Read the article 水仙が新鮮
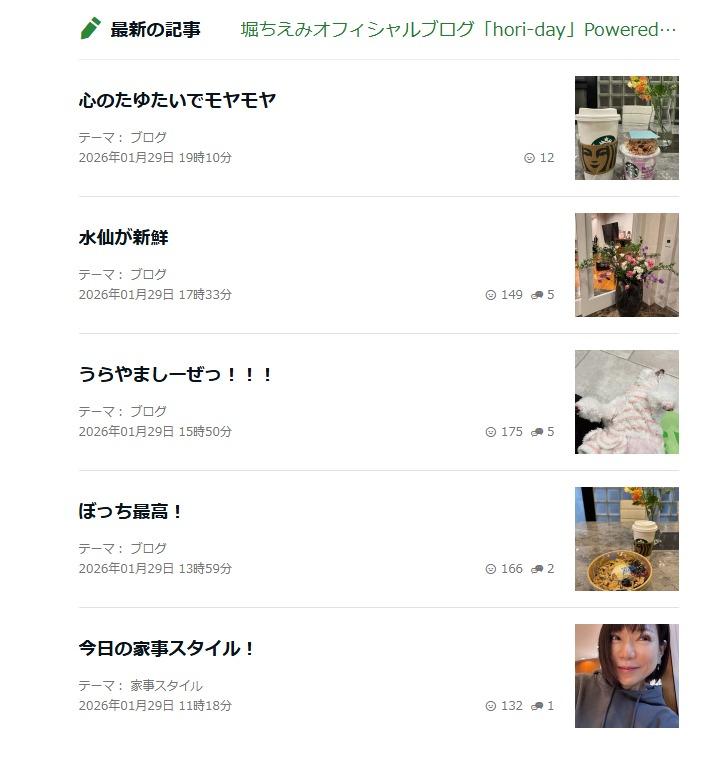The width and height of the screenshot is (711, 773). 123,237
